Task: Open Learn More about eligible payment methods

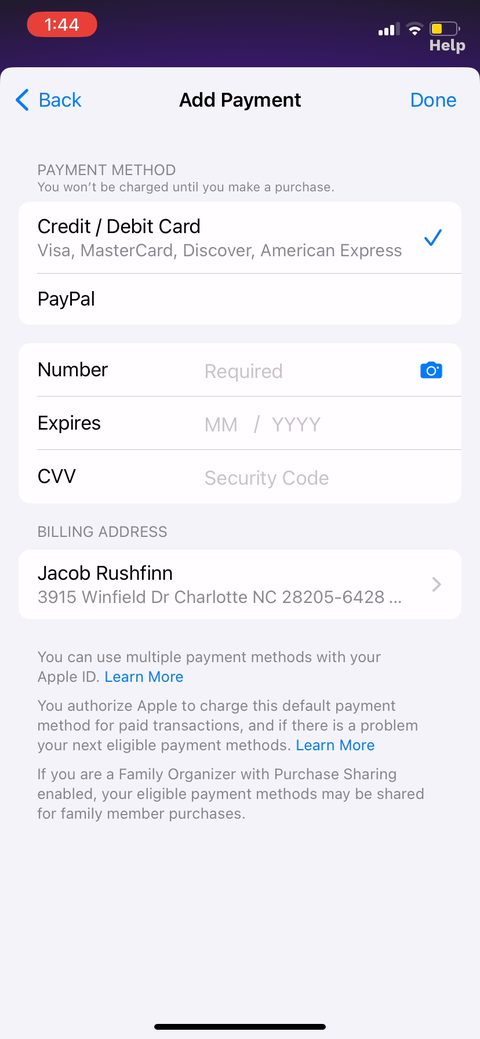Action: coord(335,745)
